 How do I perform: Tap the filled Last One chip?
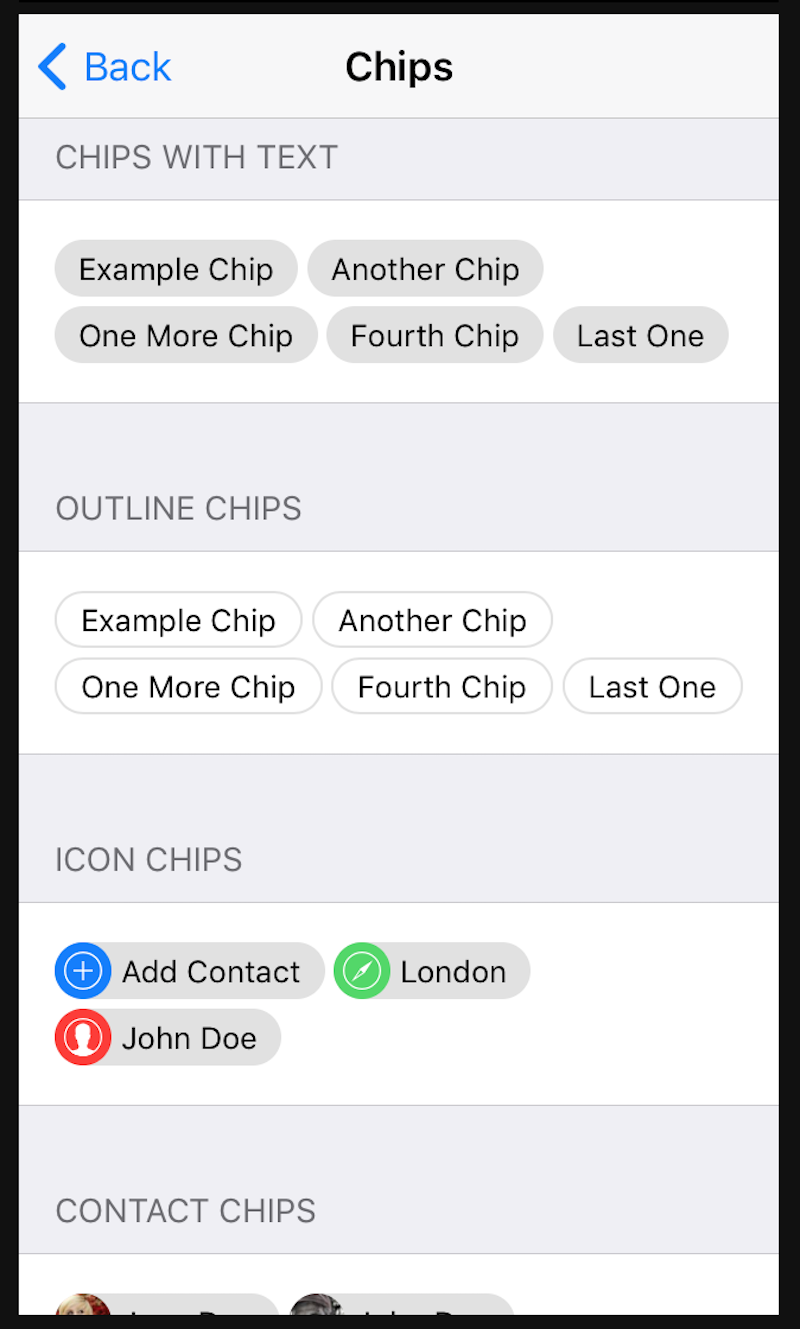pyautogui.click(x=641, y=335)
